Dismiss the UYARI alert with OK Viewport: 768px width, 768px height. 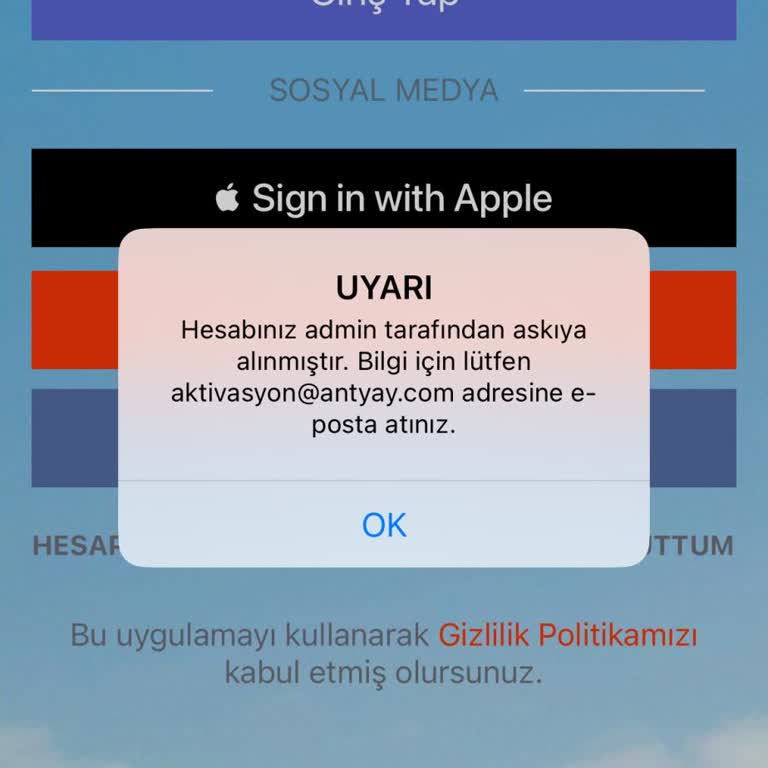384,525
